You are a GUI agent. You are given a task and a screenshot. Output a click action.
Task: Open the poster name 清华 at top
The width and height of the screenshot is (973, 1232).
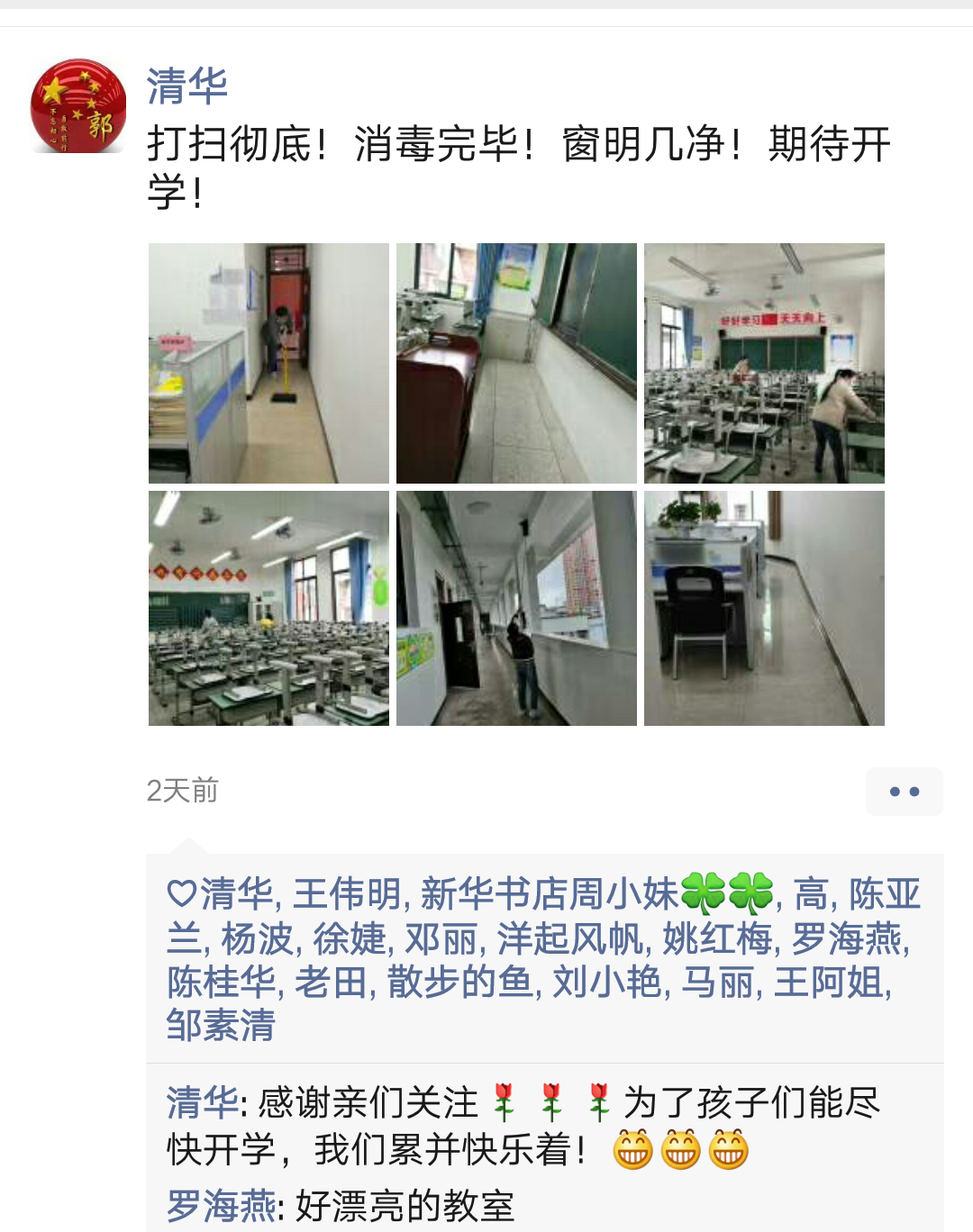coord(186,87)
